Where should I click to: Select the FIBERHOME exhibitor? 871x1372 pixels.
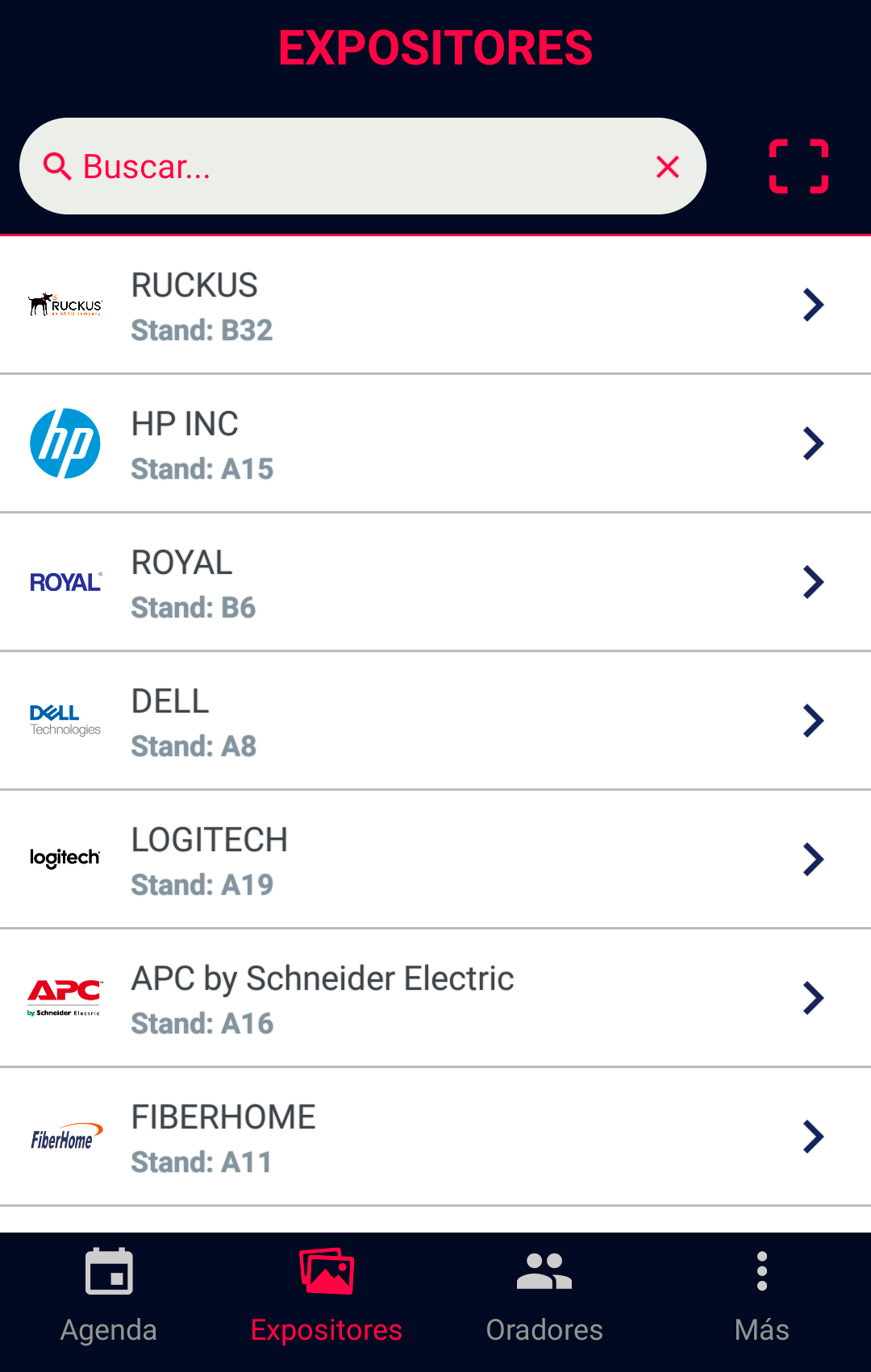coord(435,1137)
